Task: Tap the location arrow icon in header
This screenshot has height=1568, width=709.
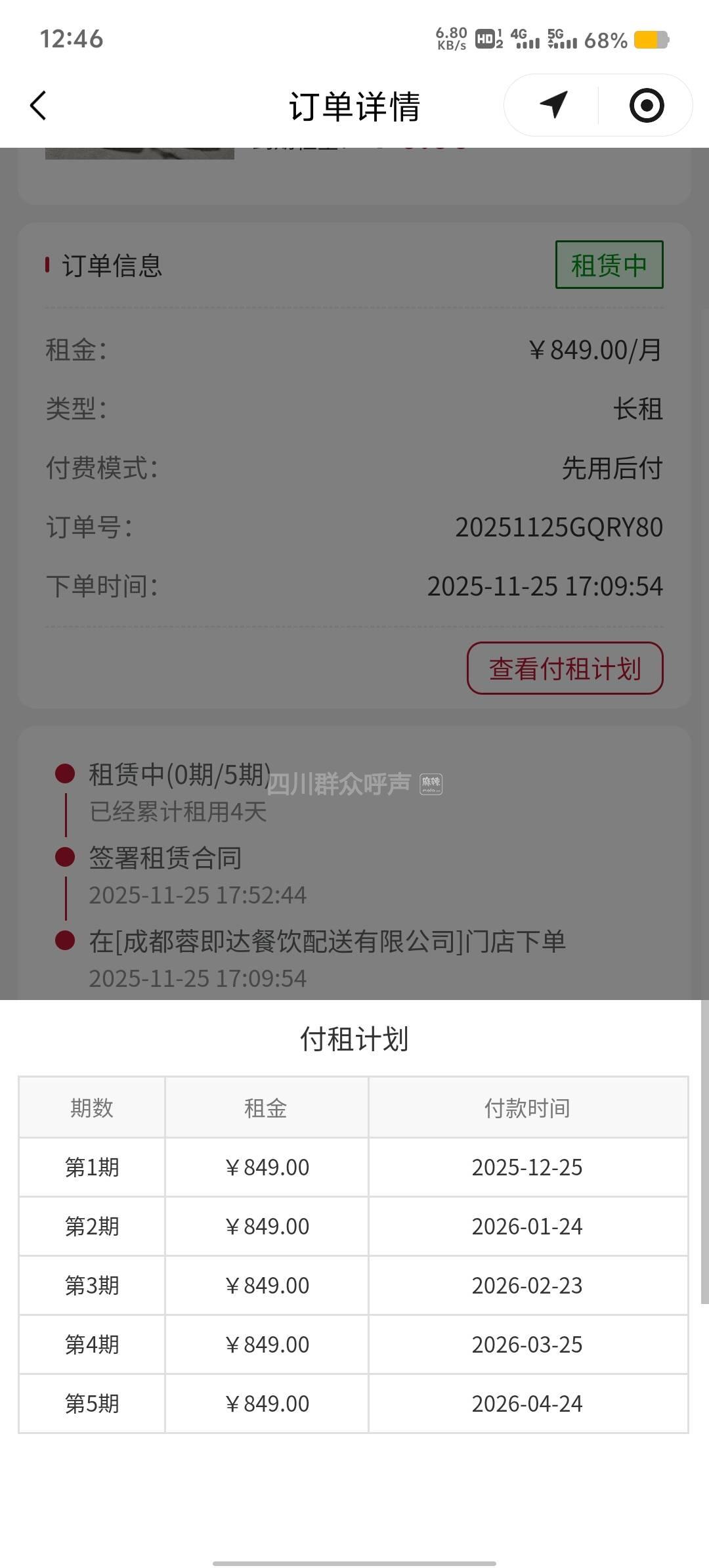Action: [553, 105]
